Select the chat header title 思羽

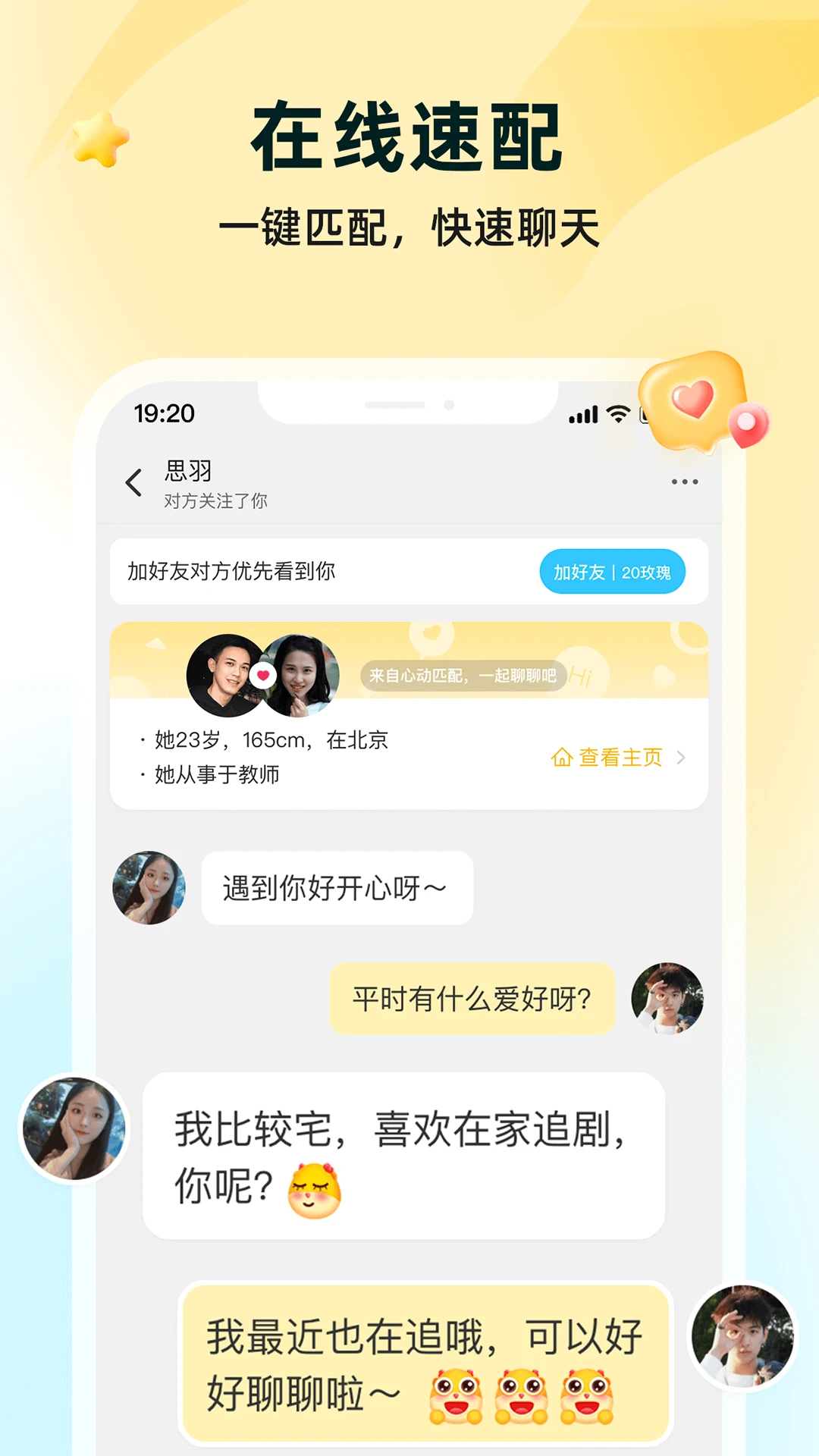187,470
